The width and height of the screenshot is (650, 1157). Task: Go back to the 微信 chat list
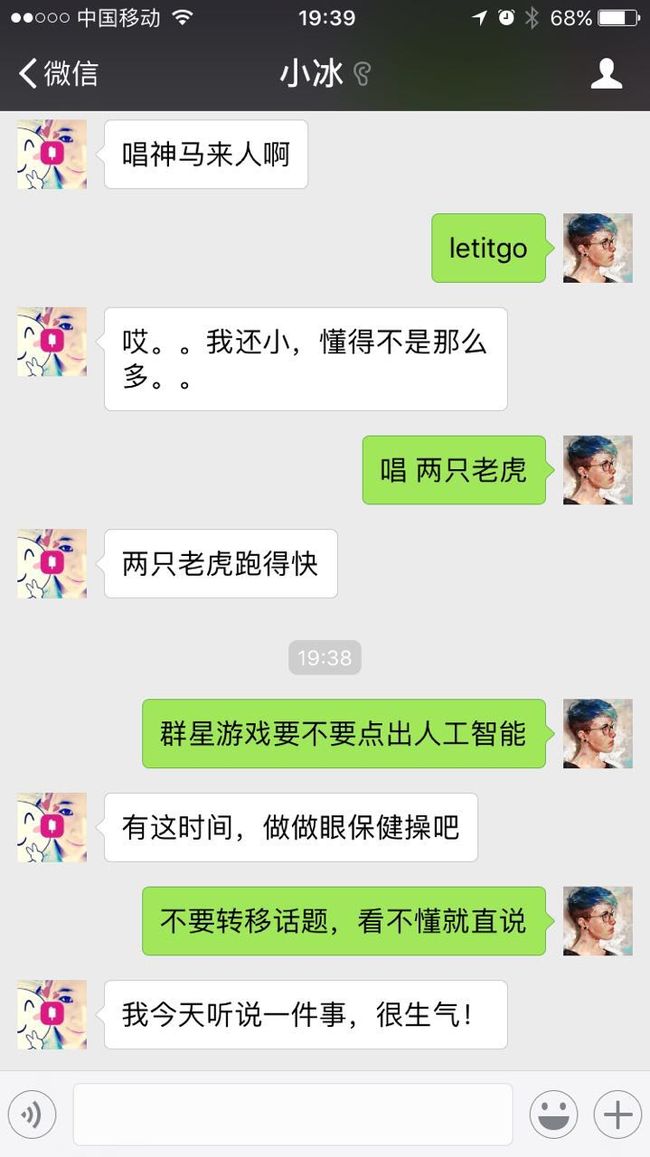click(58, 73)
